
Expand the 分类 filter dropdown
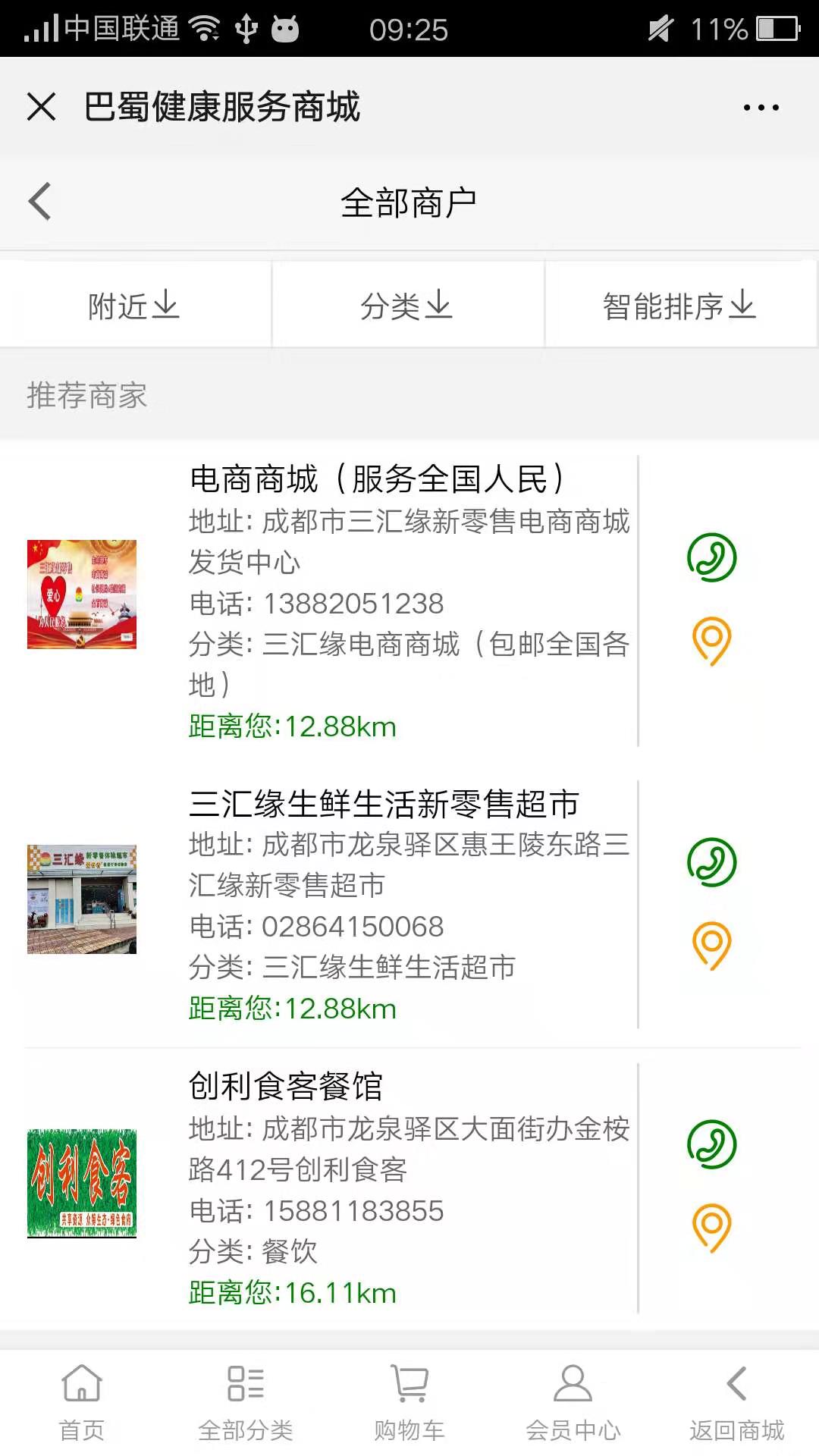408,305
